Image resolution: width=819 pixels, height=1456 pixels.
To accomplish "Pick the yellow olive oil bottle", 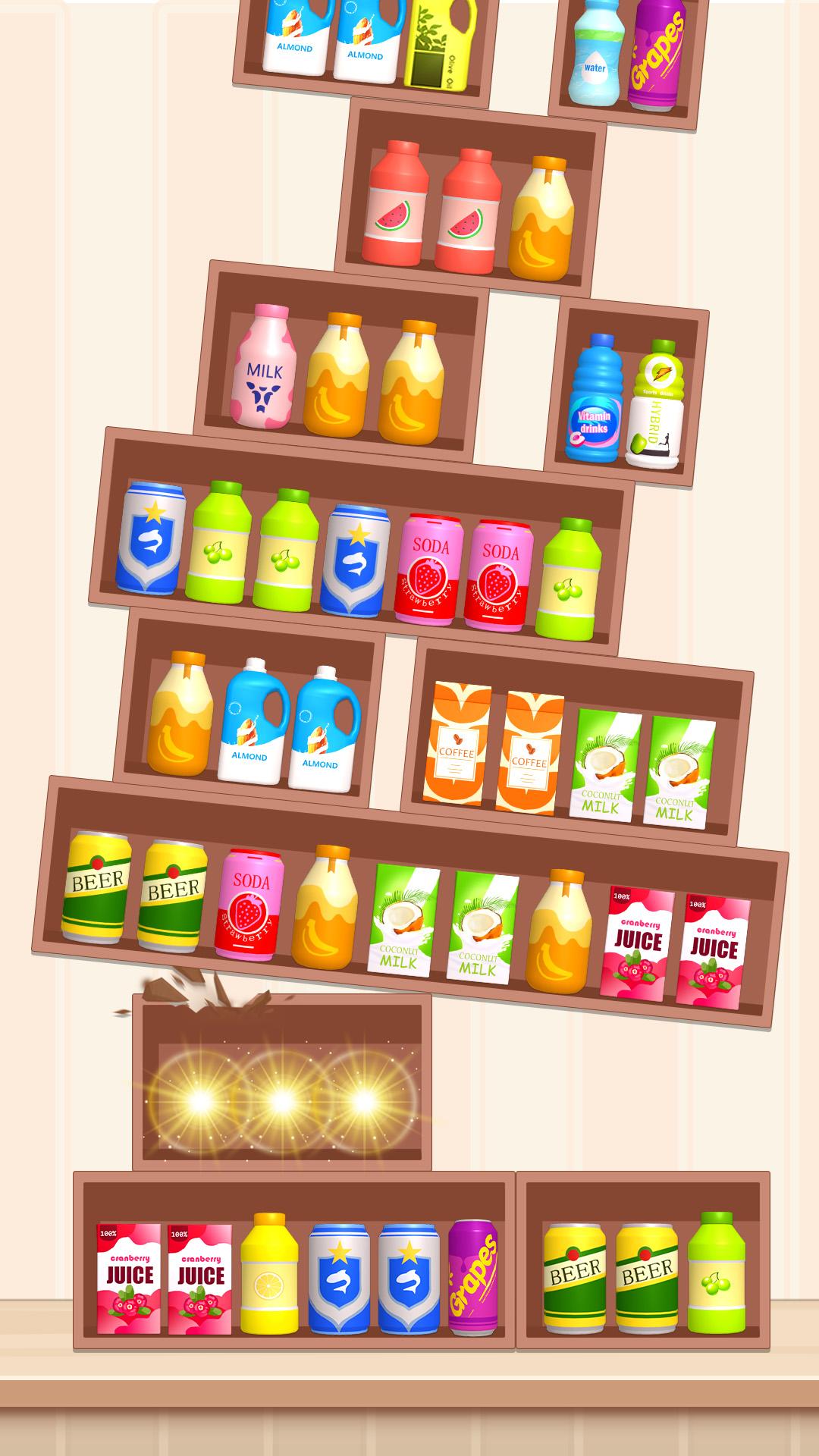I will point(442,45).
